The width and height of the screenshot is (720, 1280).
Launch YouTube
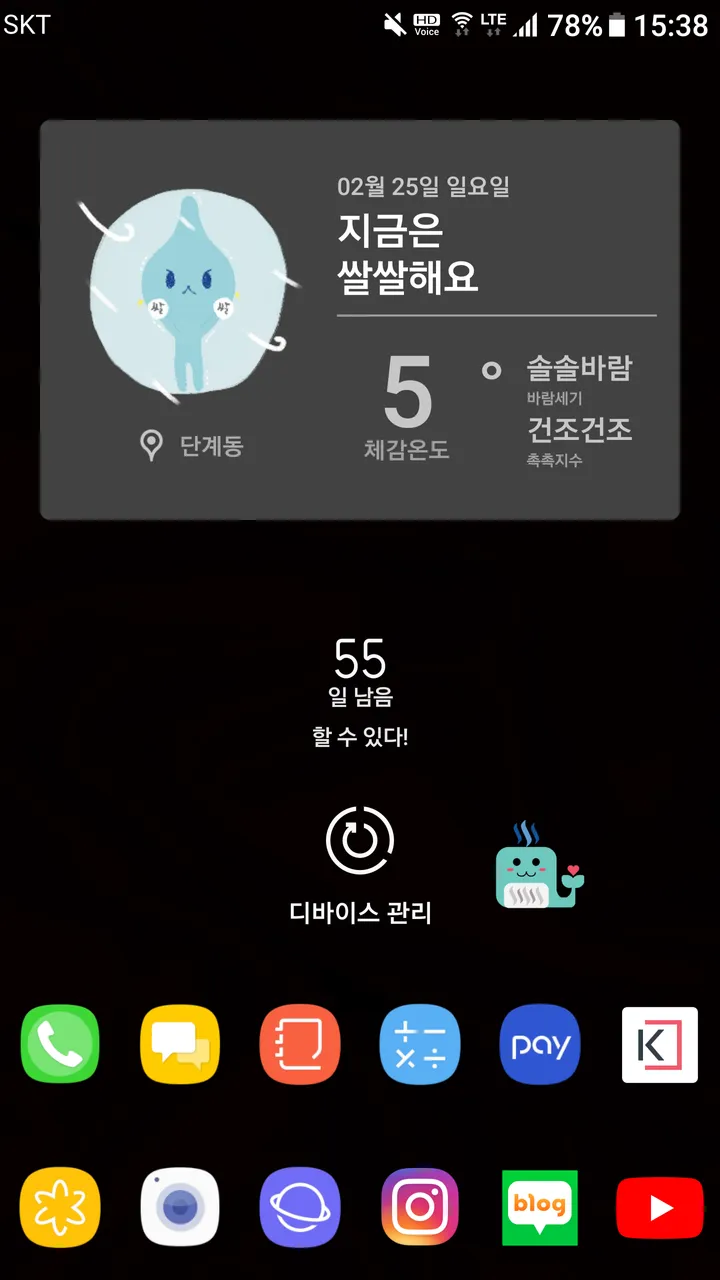click(x=660, y=1208)
